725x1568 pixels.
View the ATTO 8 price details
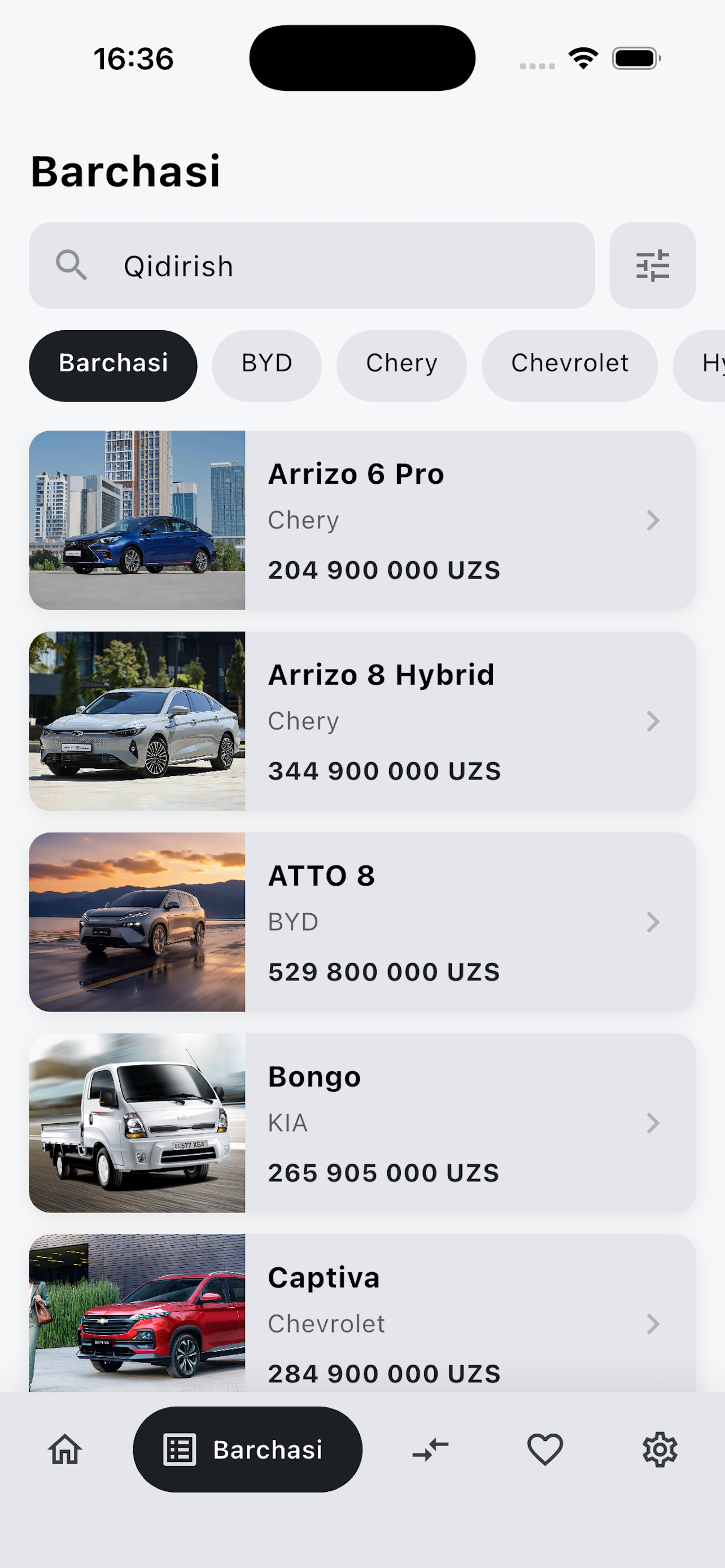[383, 971]
